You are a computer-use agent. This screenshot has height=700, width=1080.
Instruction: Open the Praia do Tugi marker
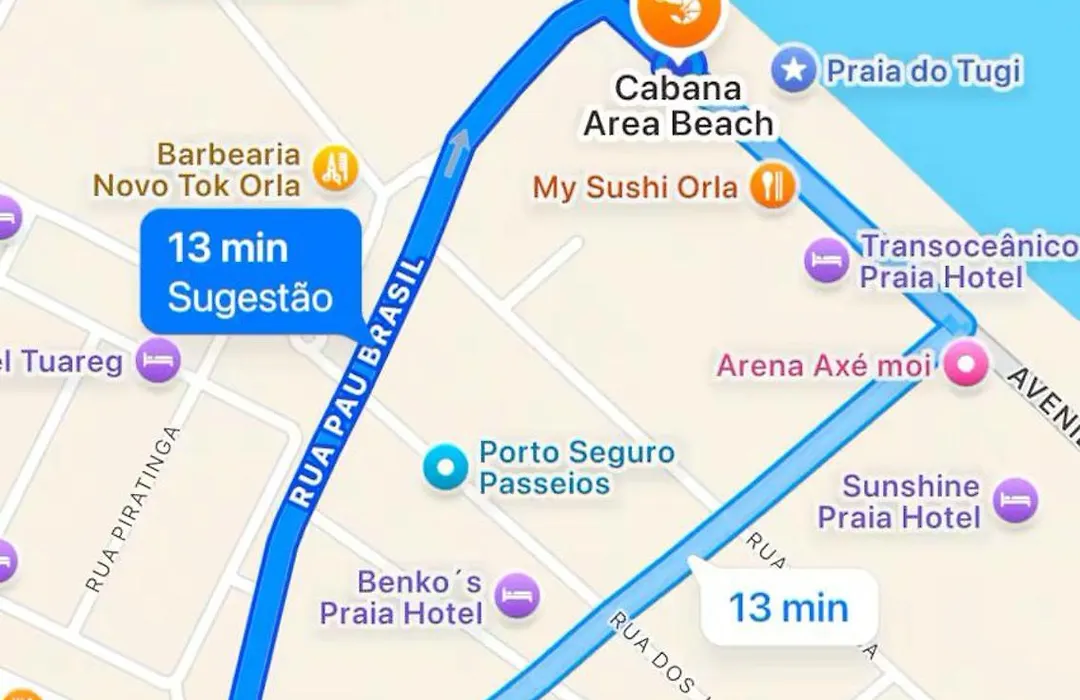tap(795, 71)
